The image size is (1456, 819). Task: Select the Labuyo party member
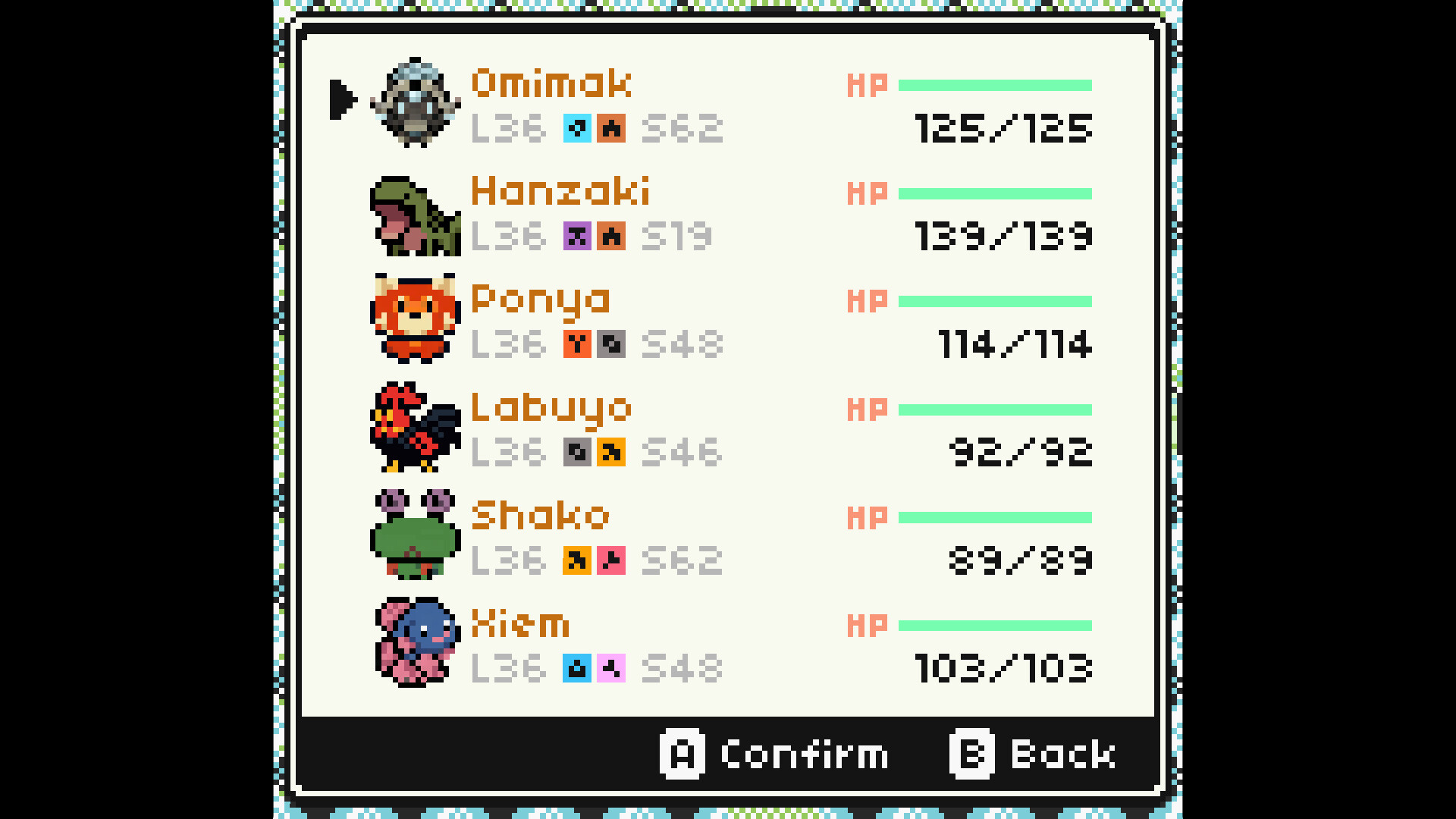click(x=551, y=408)
